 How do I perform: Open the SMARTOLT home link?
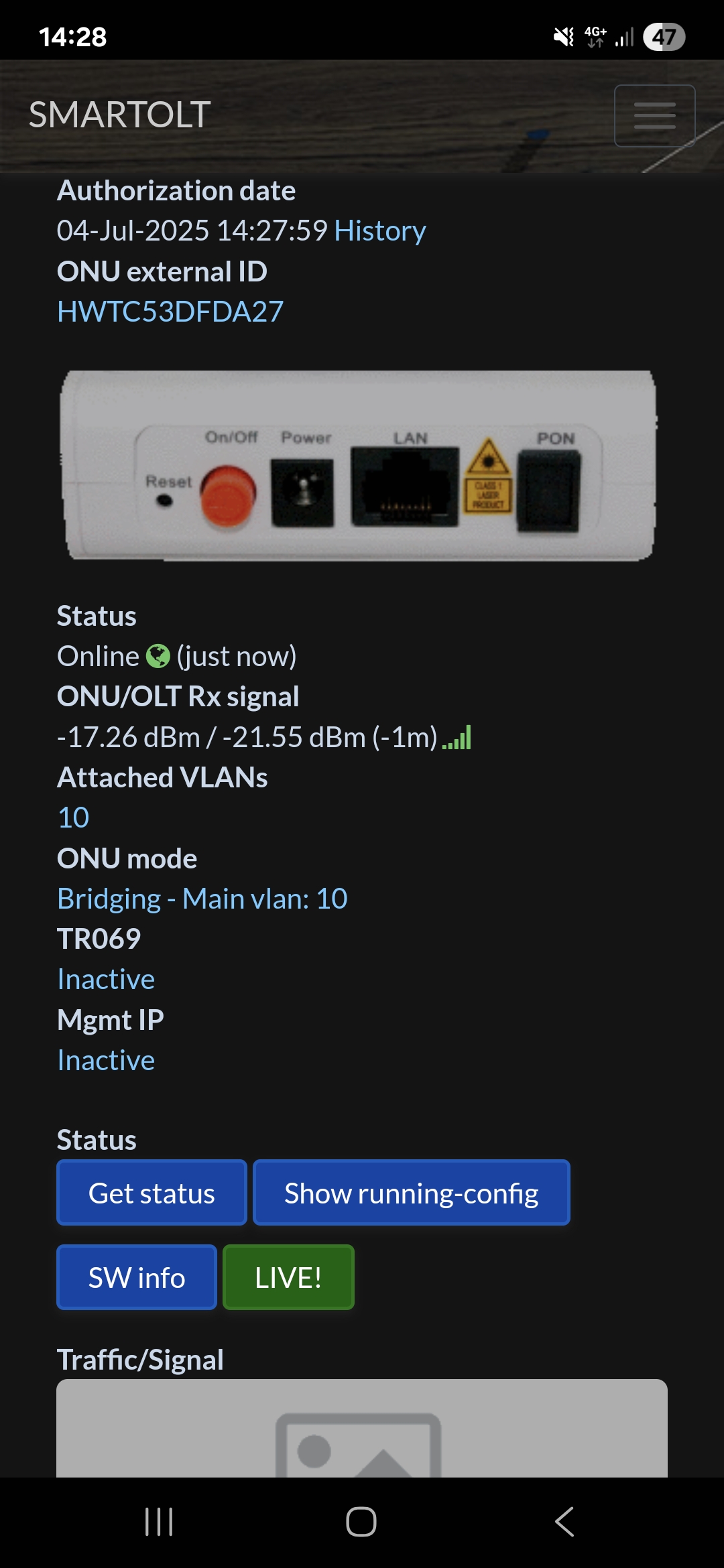point(120,115)
